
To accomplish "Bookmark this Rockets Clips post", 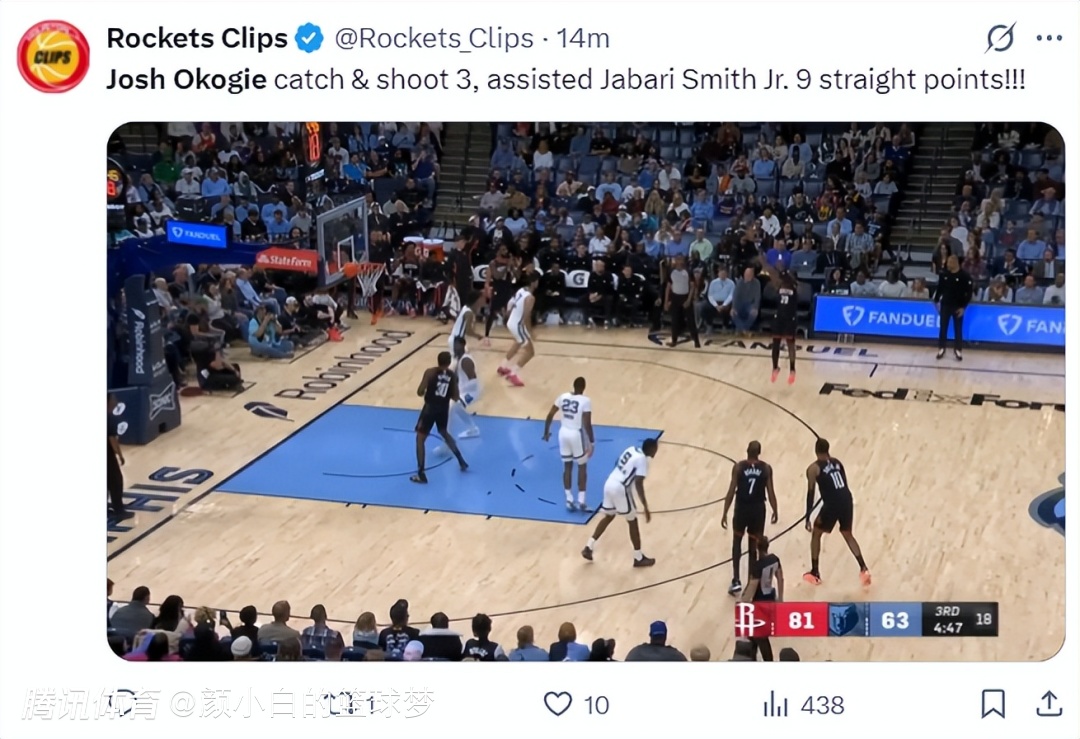I will pyautogui.click(x=992, y=704).
